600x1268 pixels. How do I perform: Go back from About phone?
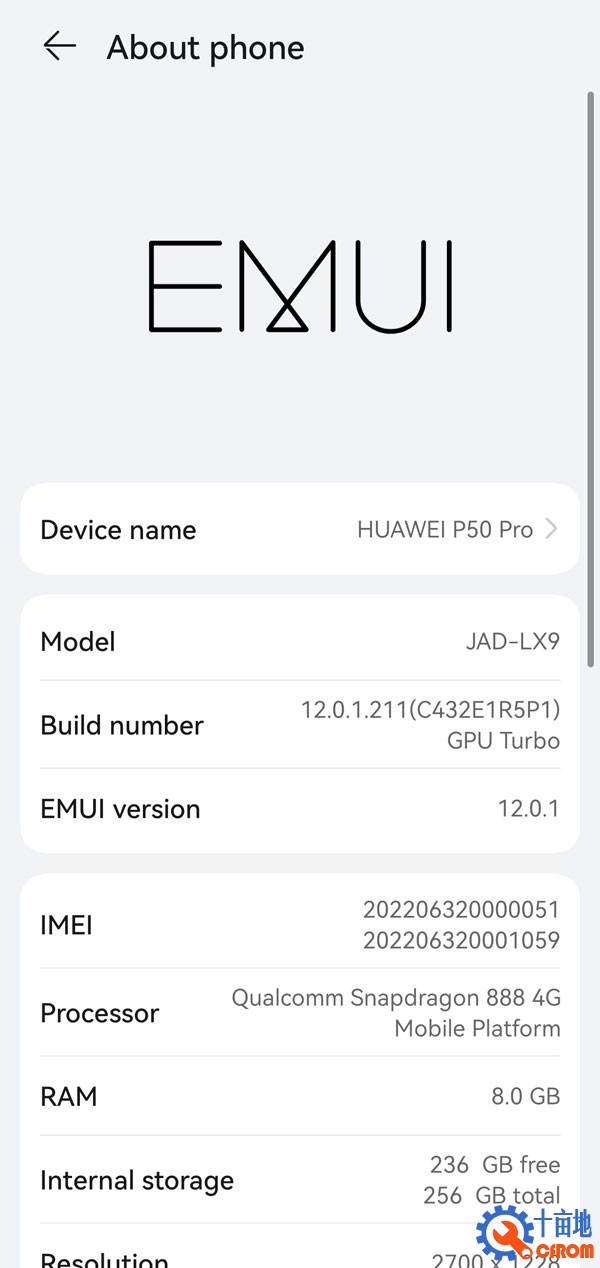(59, 46)
